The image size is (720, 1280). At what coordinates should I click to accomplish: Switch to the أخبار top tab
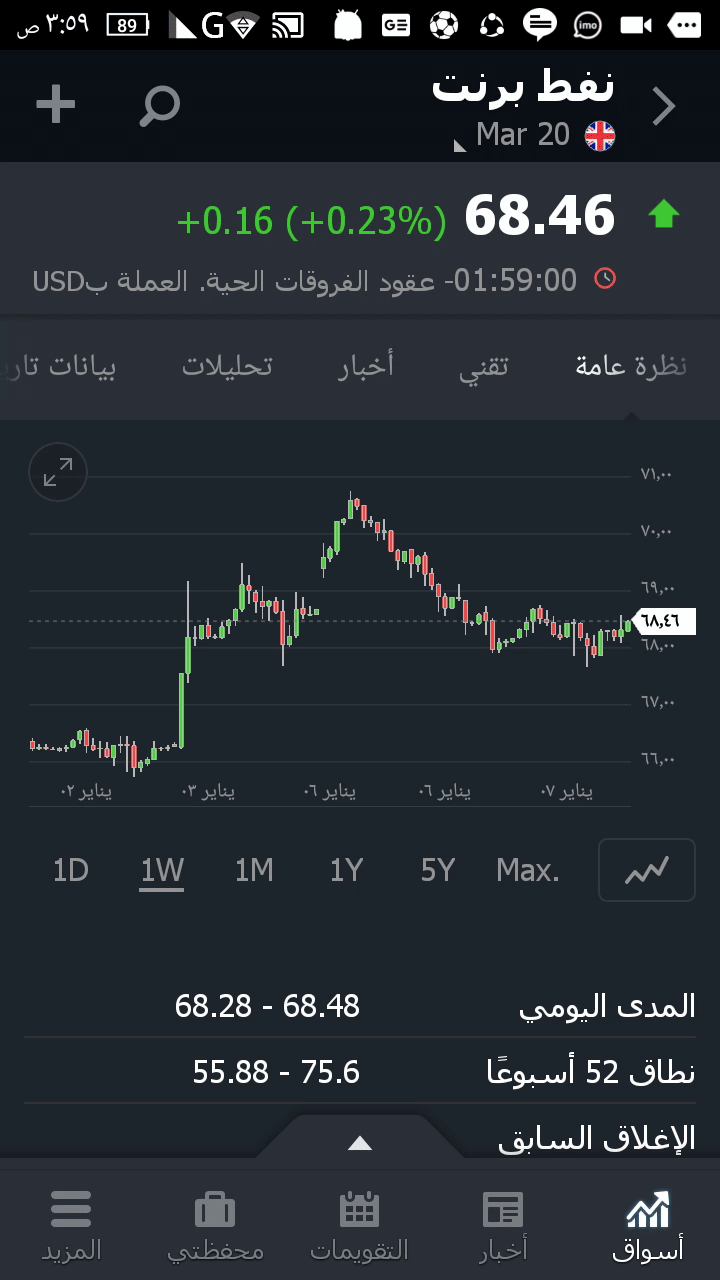click(x=366, y=366)
